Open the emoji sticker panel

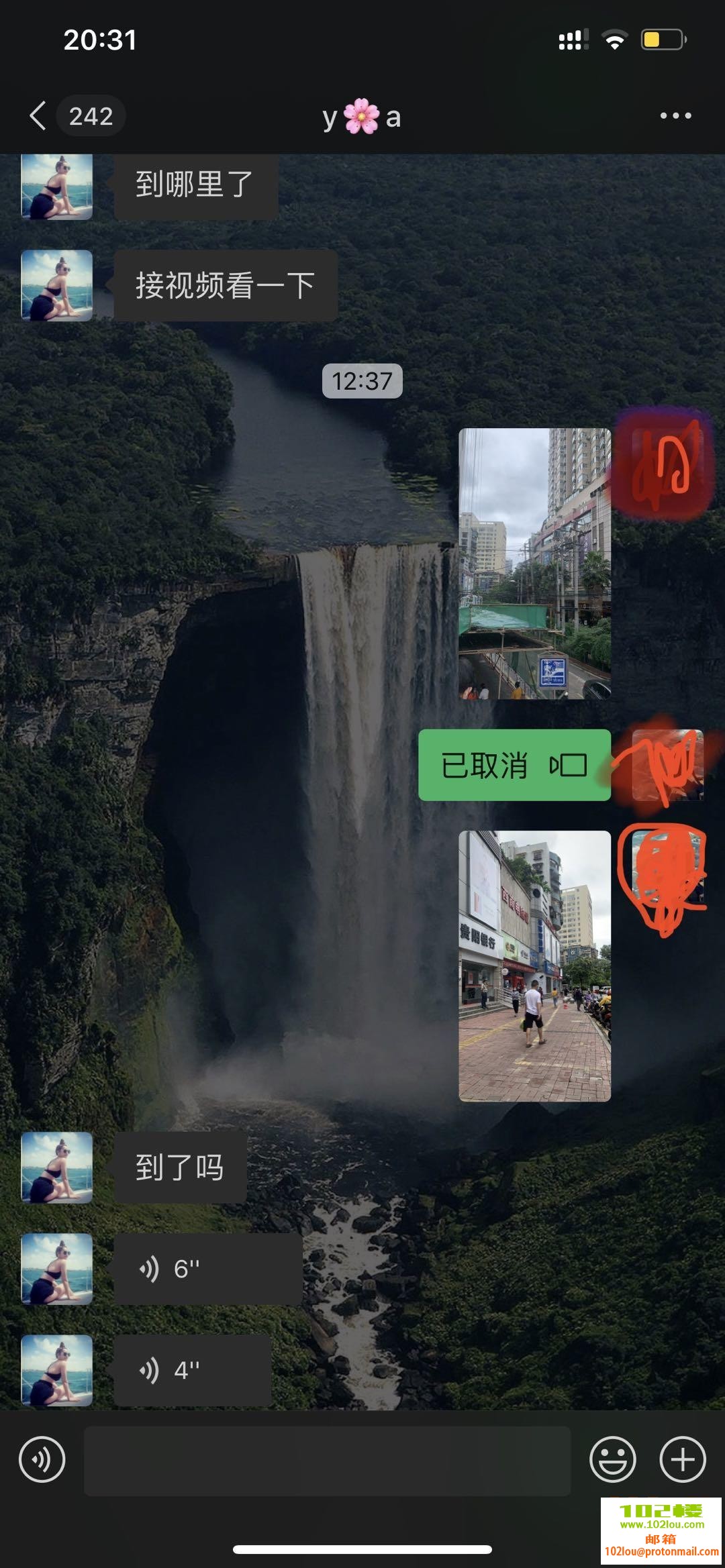tap(612, 1459)
